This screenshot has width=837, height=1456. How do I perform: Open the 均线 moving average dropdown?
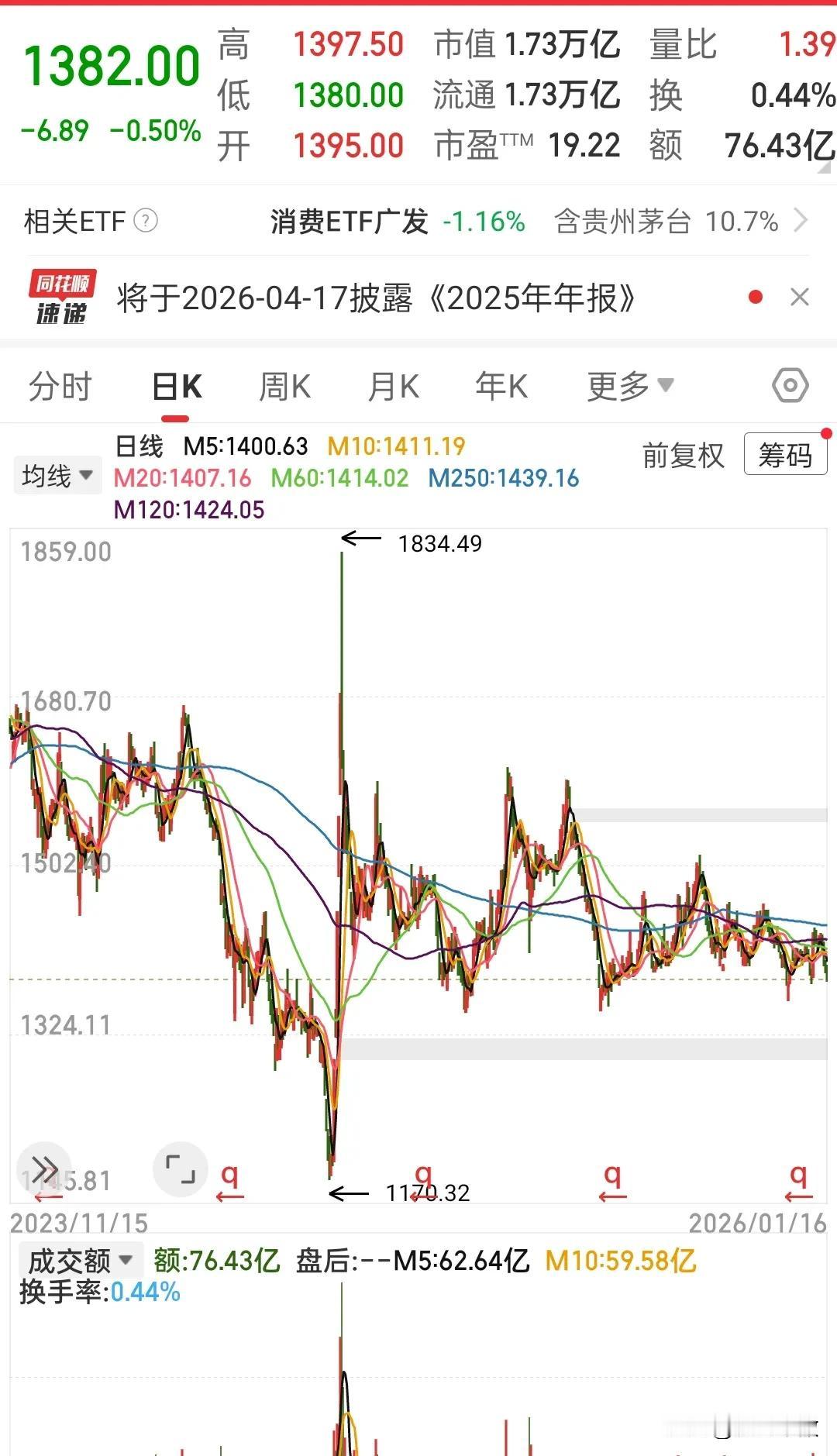pos(57,475)
